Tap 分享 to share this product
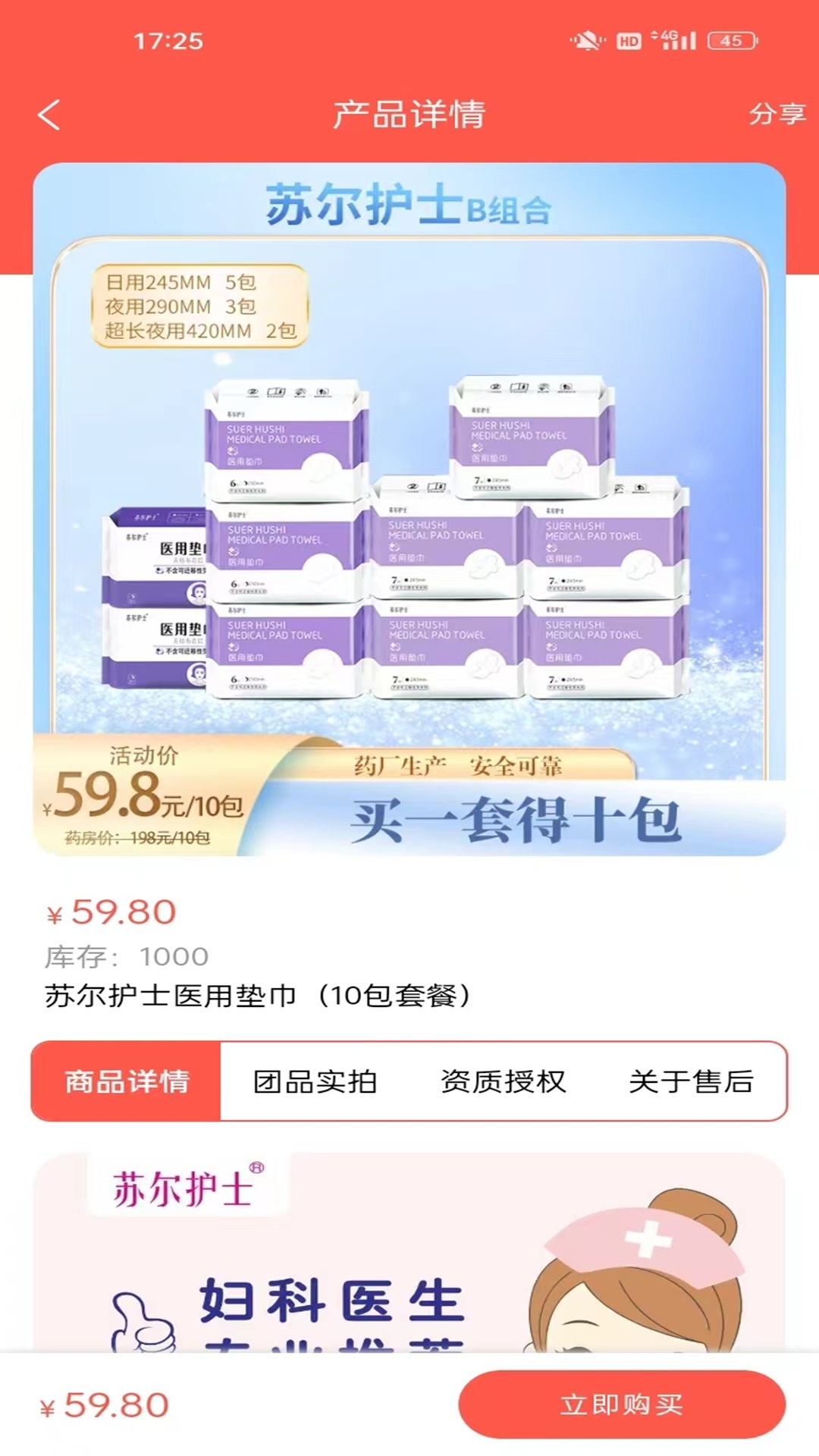The image size is (819, 1456). tap(777, 114)
